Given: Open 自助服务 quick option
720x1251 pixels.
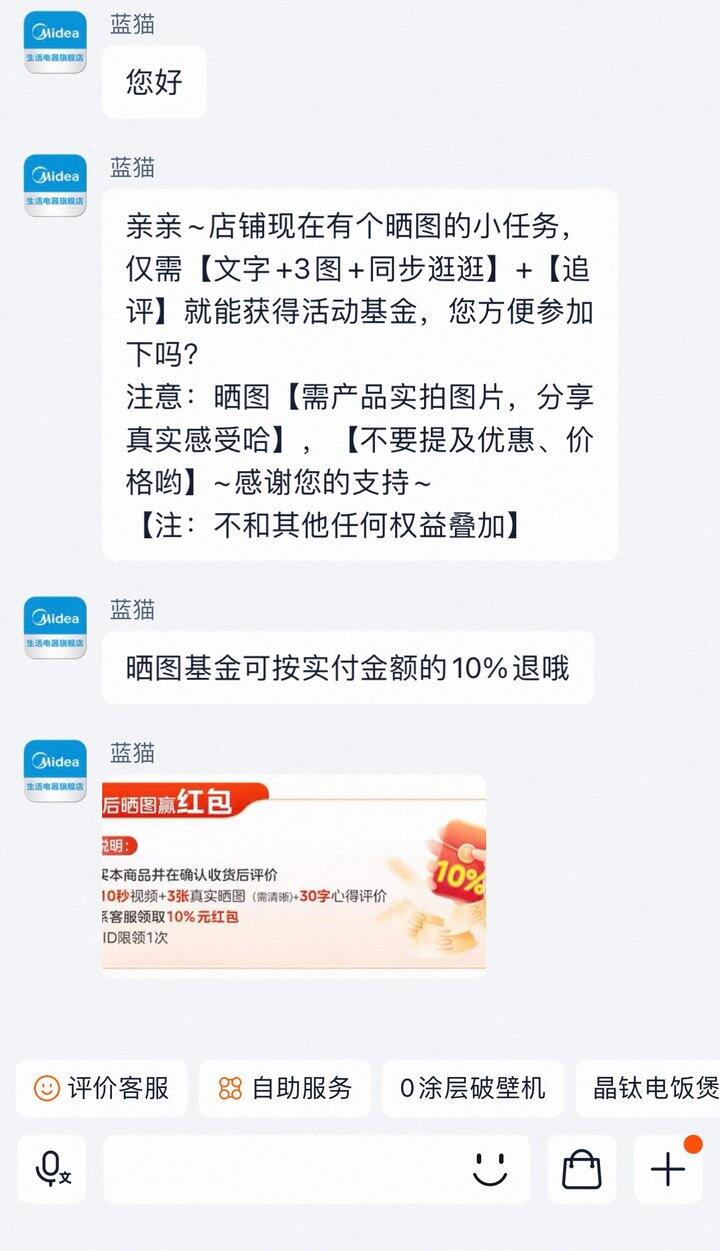Looking at the screenshot, I should [x=285, y=1088].
